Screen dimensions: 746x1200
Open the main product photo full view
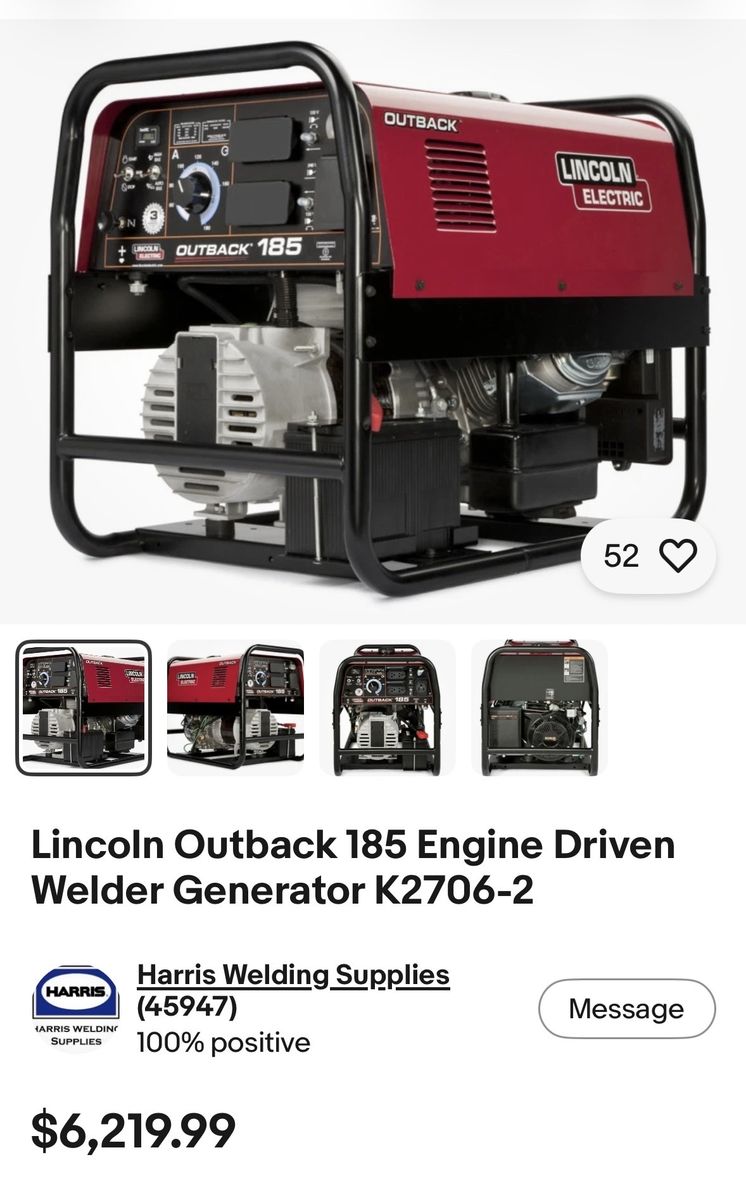(x=372, y=320)
